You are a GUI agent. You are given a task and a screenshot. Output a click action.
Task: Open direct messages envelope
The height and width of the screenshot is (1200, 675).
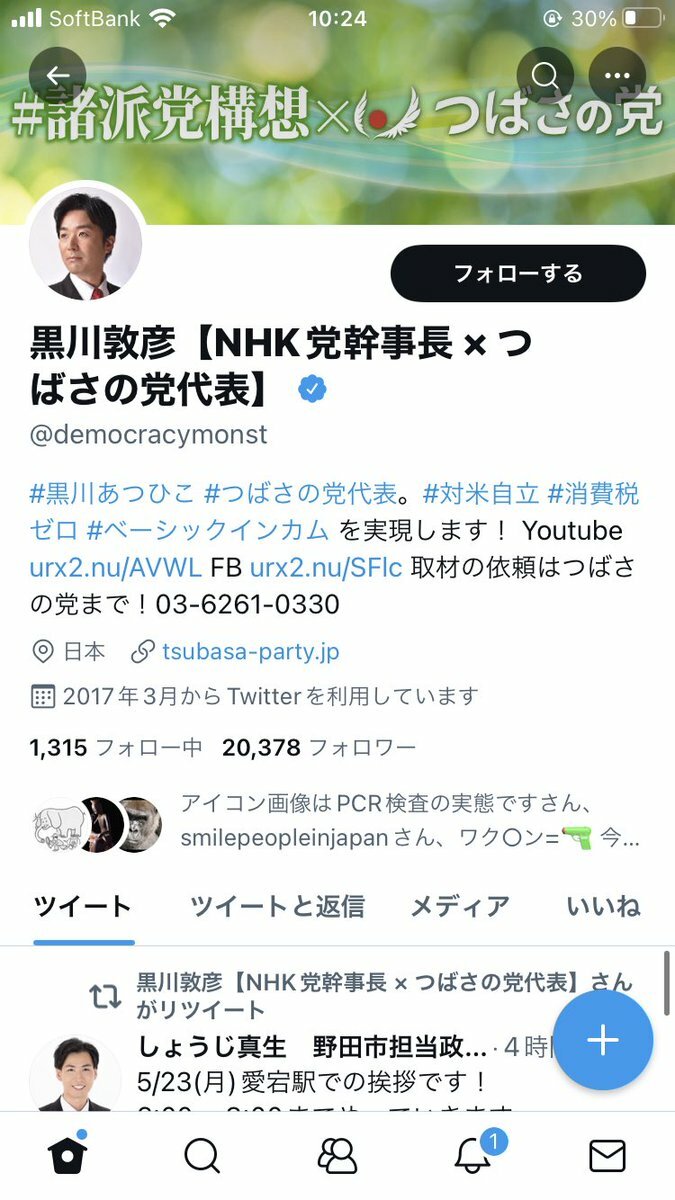click(606, 1156)
